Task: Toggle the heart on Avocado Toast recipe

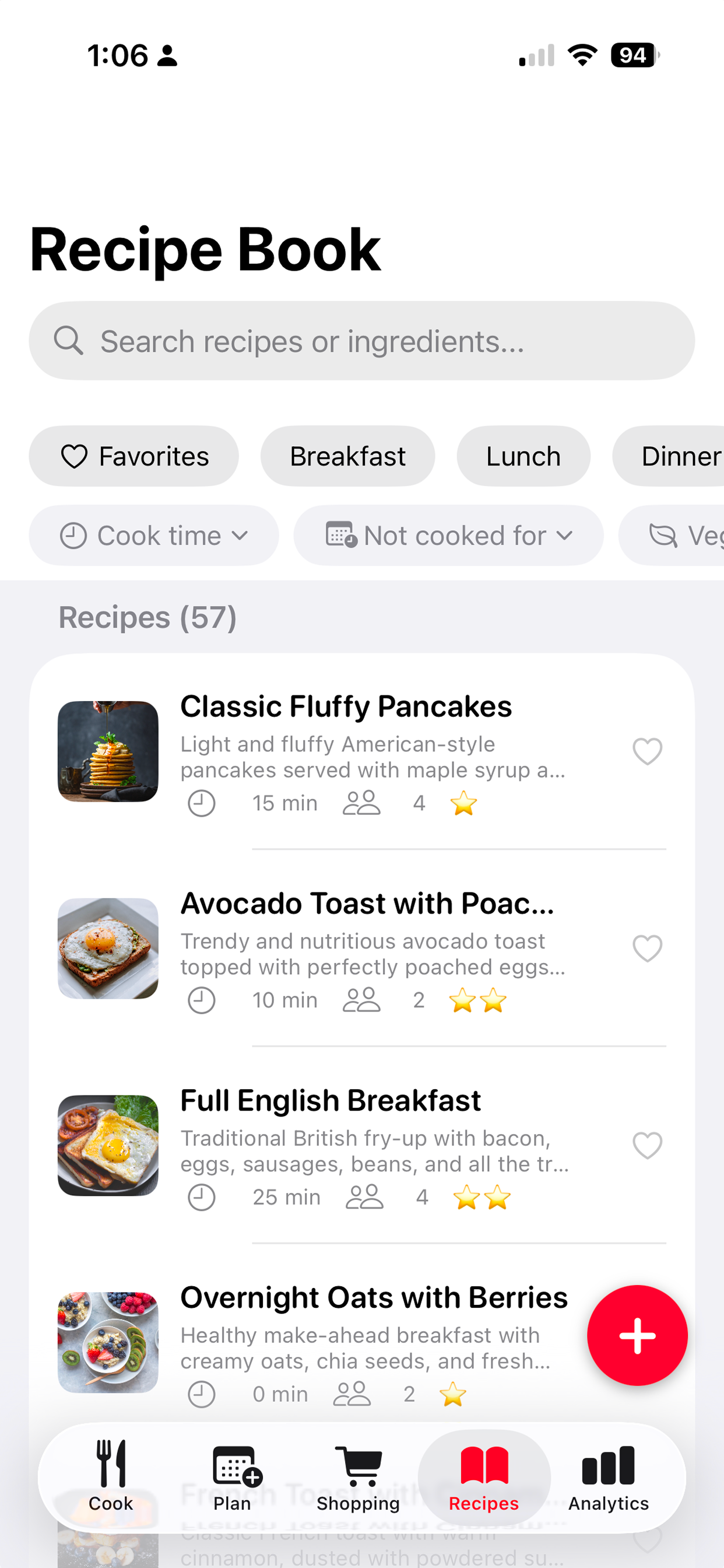Action: 646,948
